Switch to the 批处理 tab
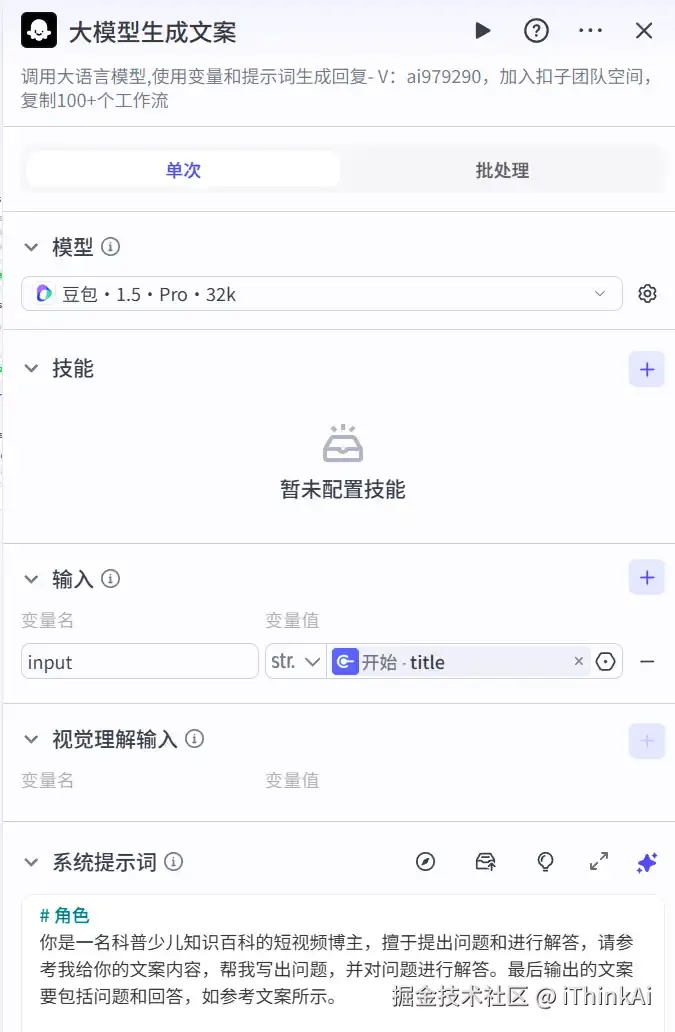Viewport: 675px width, 1032px height. 502,170
